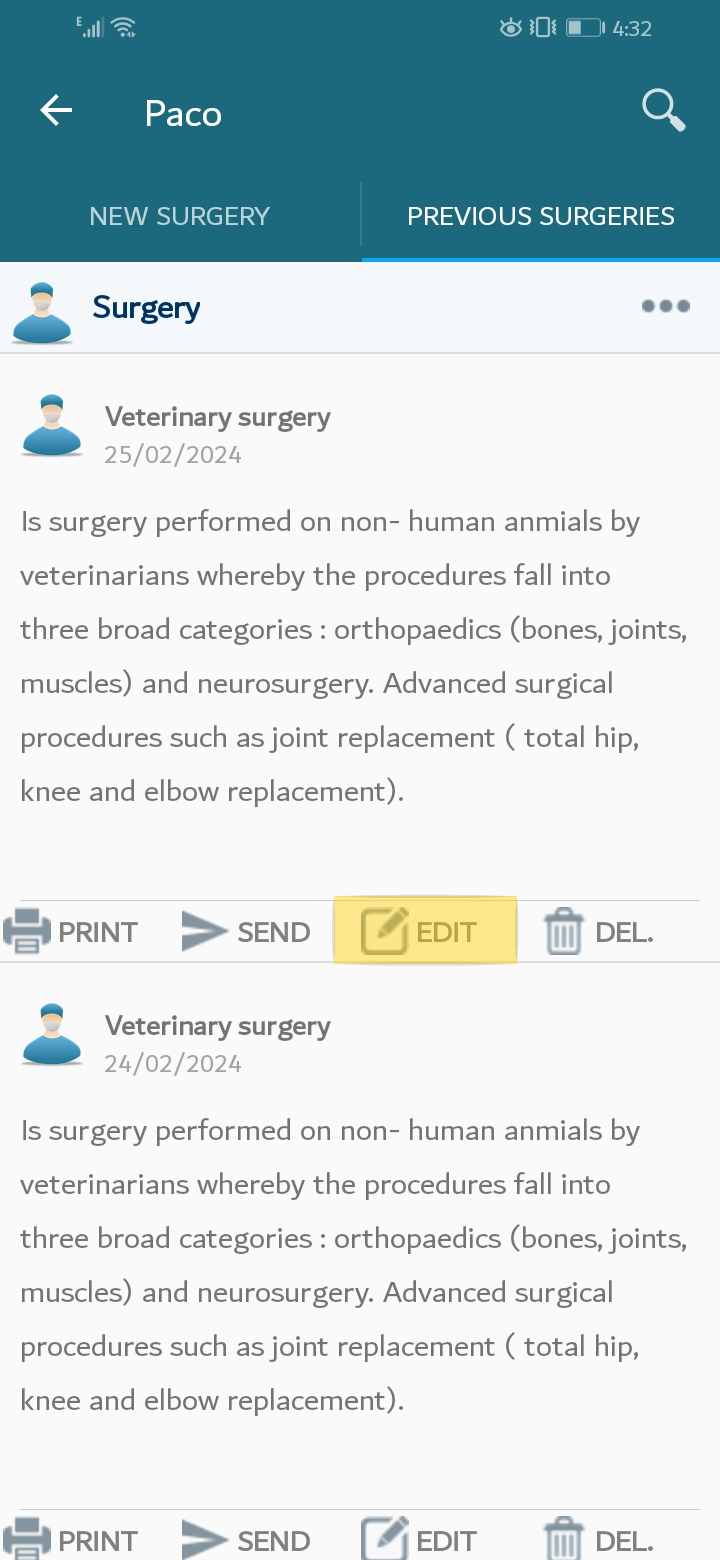This screenshot has height=1560, width=720.
Task: Delete the 24/02/2024 surgery record
Action: (598, 1540)
